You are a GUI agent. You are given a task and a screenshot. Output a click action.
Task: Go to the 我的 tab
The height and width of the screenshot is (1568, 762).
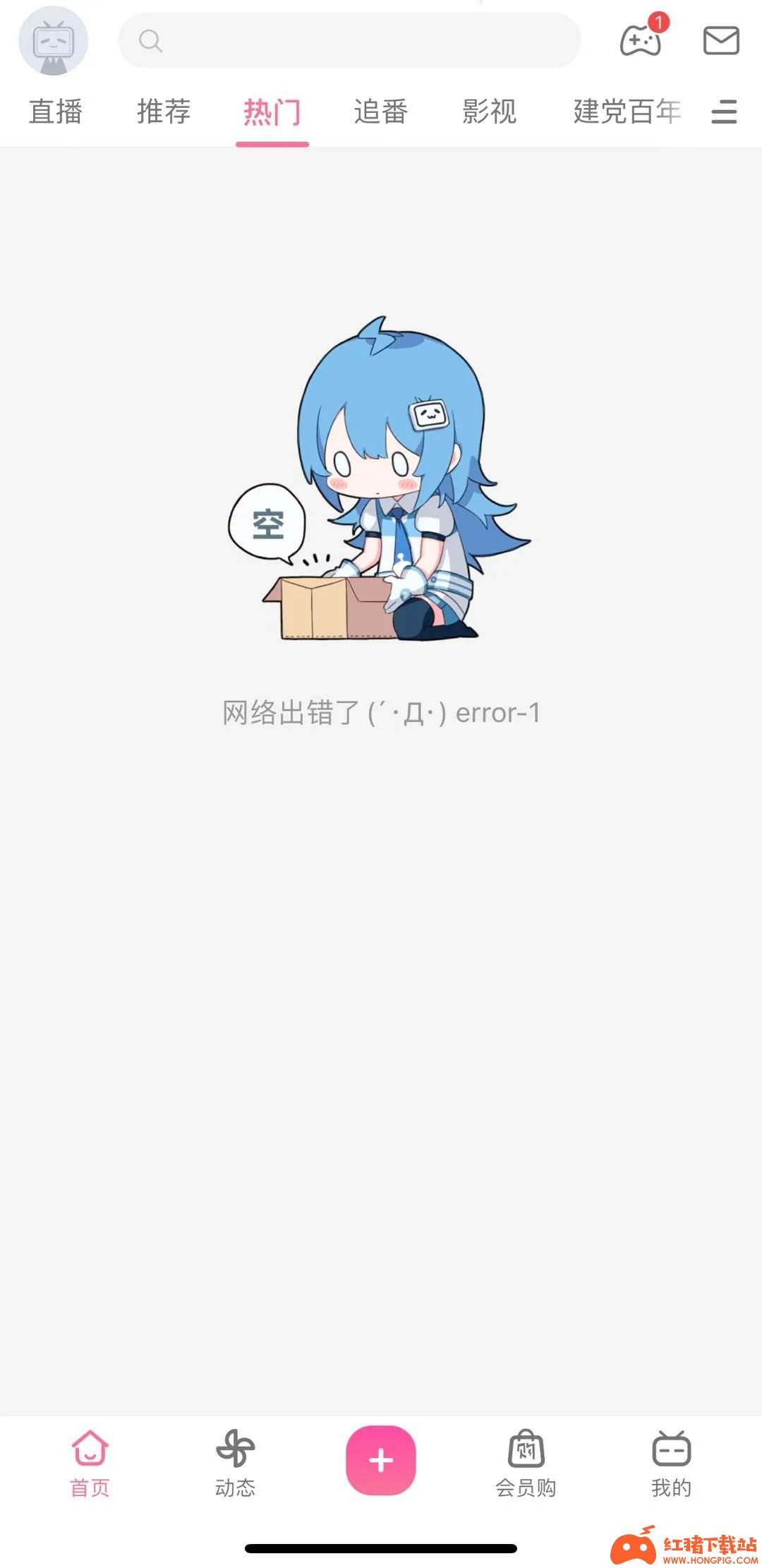click(671, 1463)
